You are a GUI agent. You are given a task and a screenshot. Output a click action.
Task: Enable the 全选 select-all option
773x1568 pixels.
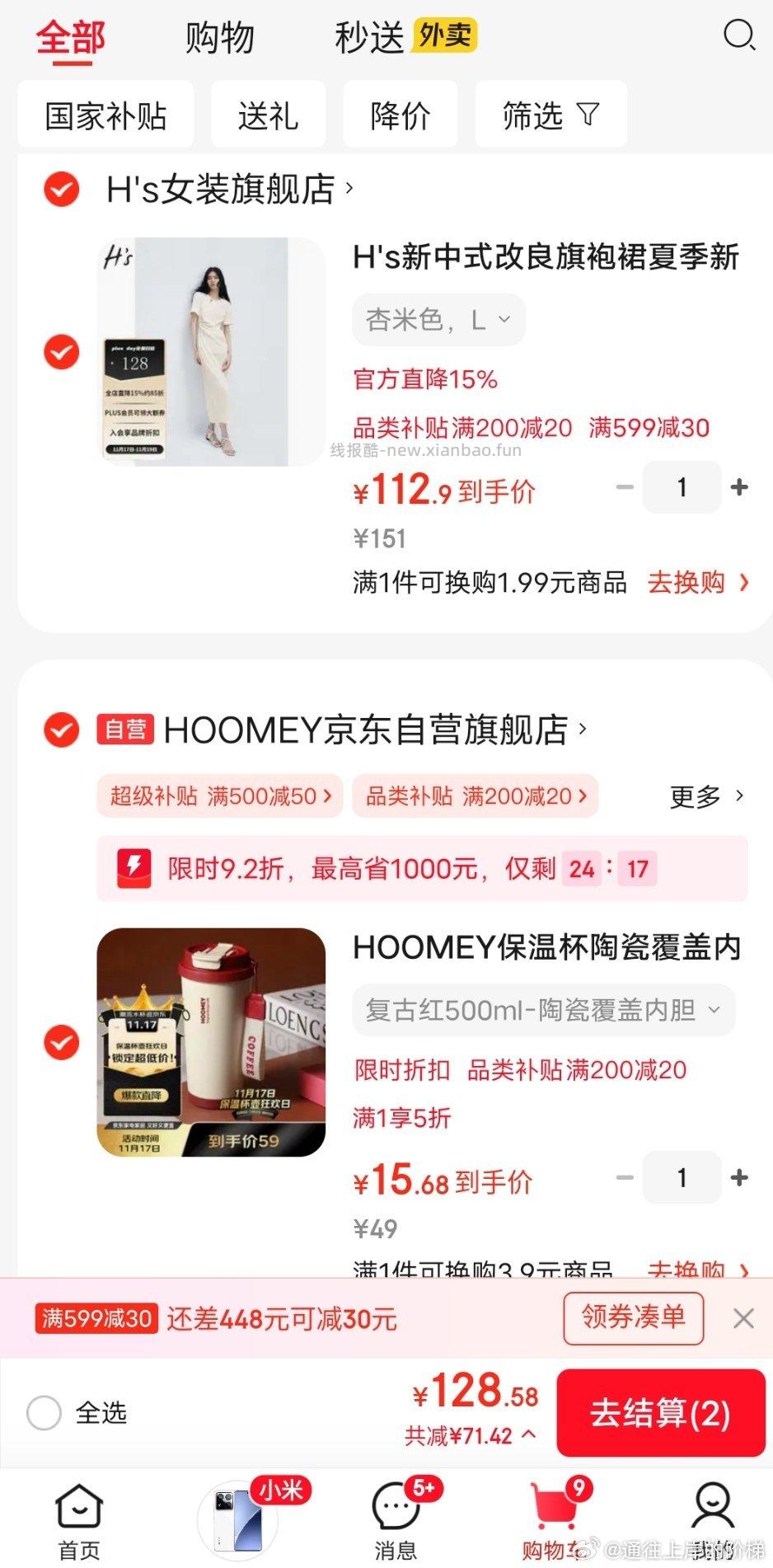pos(45,1413)
